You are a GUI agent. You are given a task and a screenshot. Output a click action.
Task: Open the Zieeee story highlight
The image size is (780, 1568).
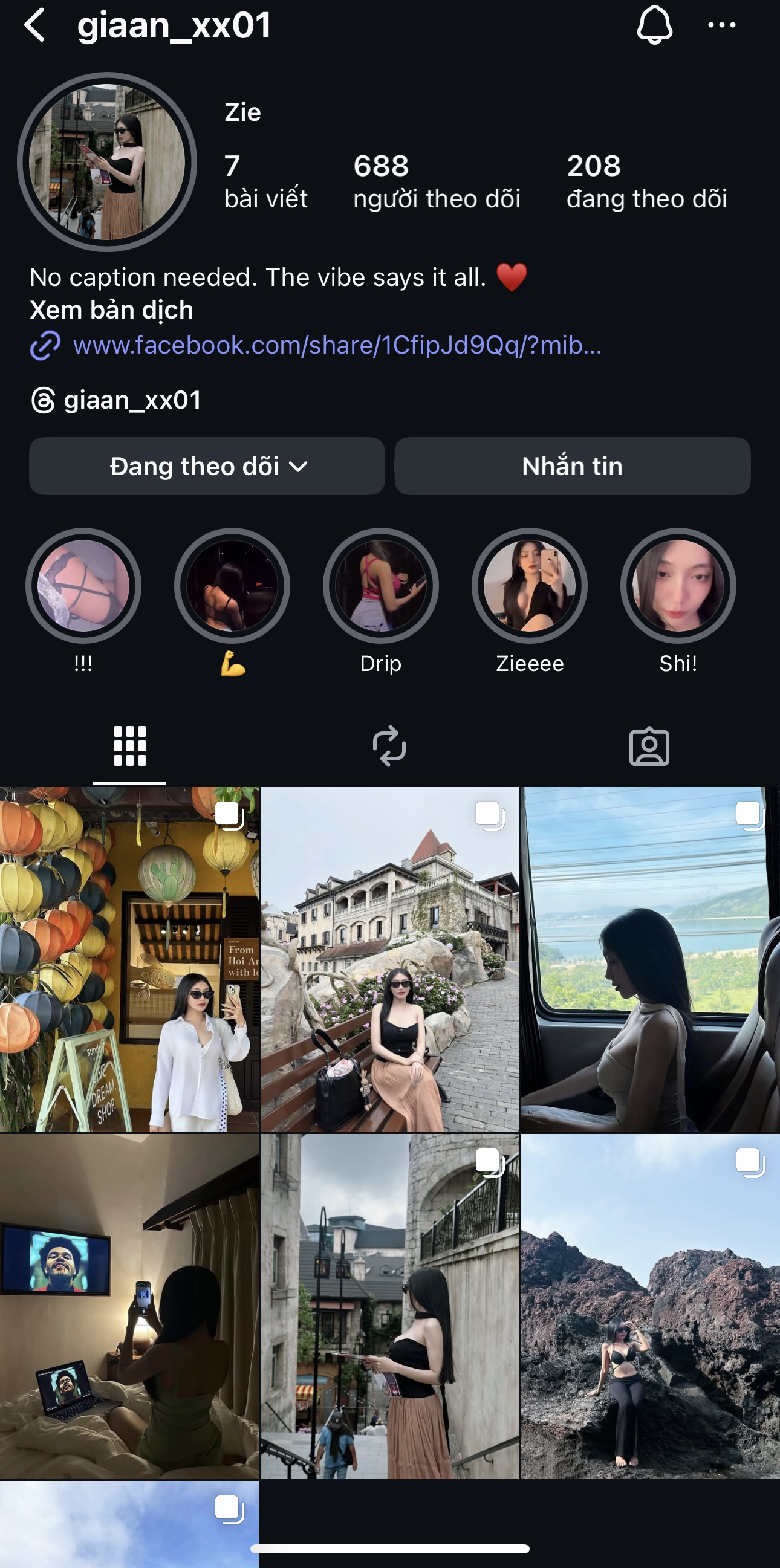[x=529, y=586]
